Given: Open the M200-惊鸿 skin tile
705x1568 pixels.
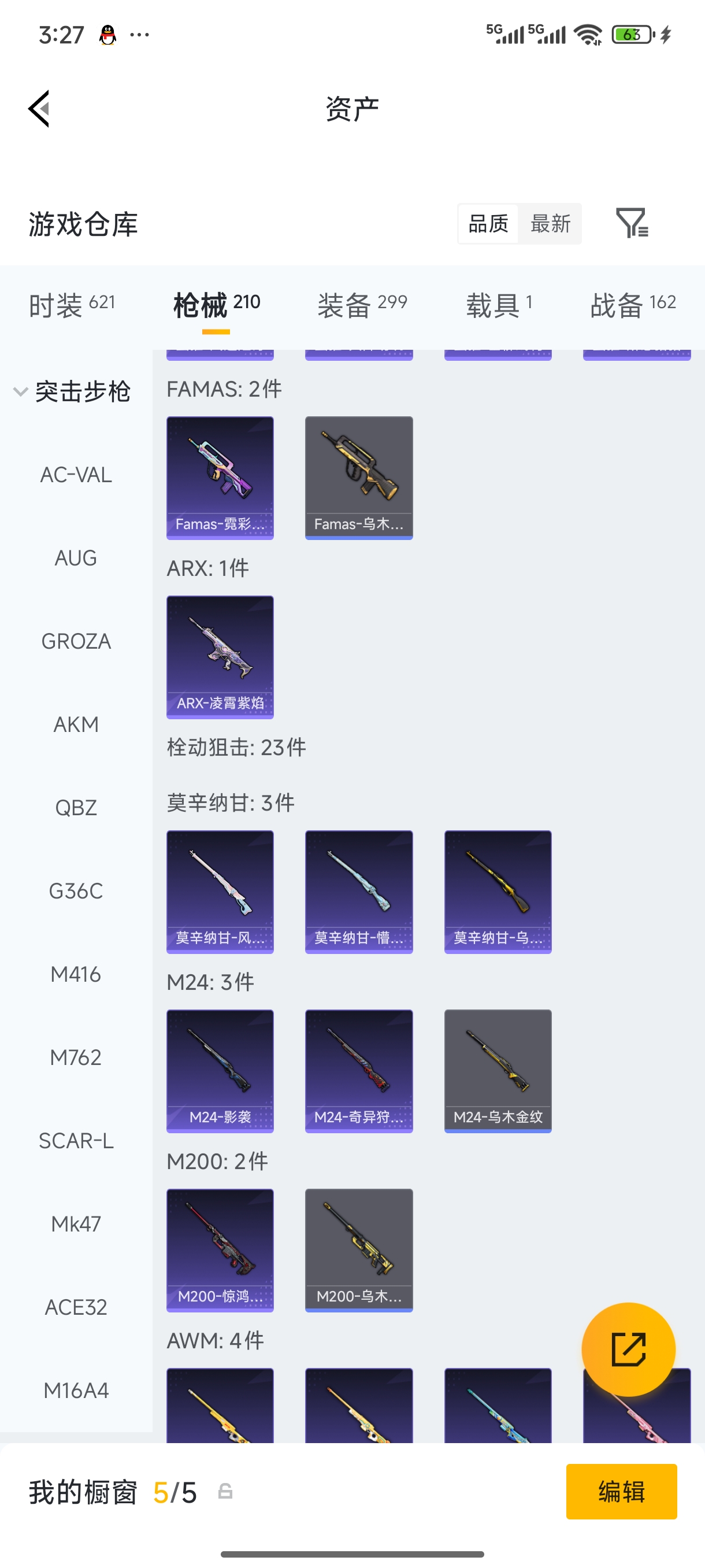Looking at the screenshot, I should coord(220,1249).
